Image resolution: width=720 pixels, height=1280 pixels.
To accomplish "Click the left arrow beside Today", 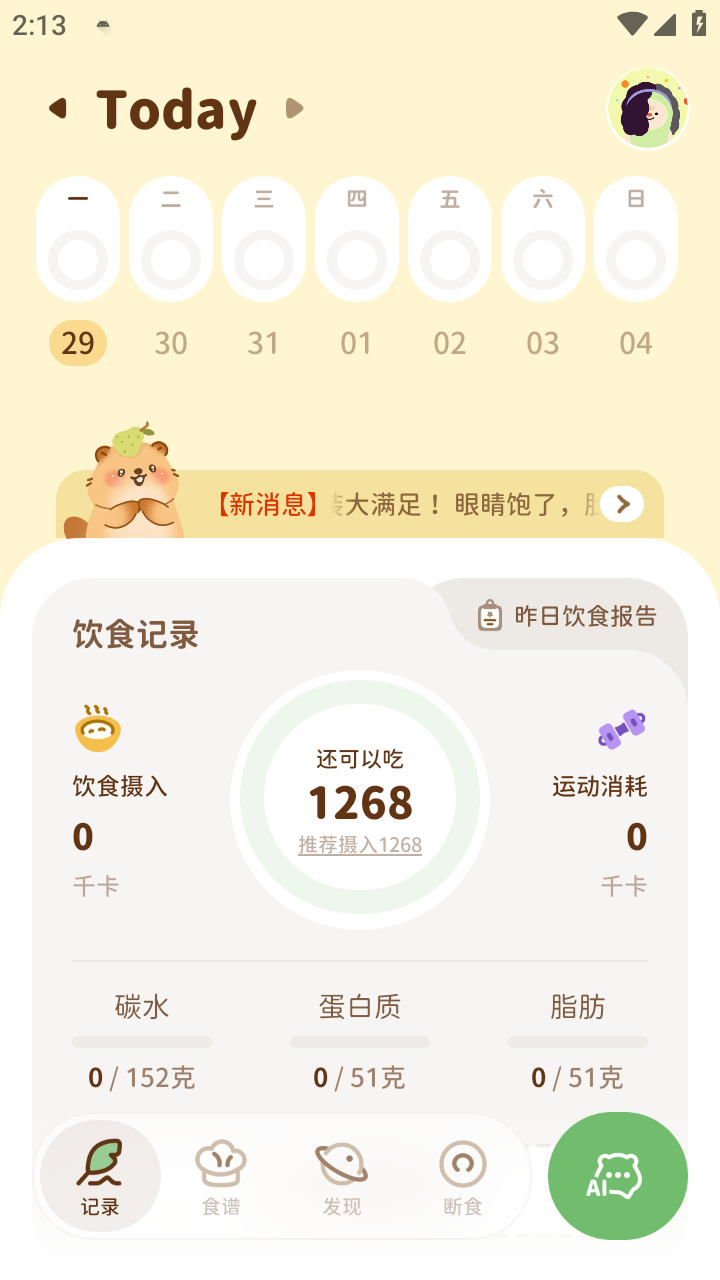I will coord(57,109).
